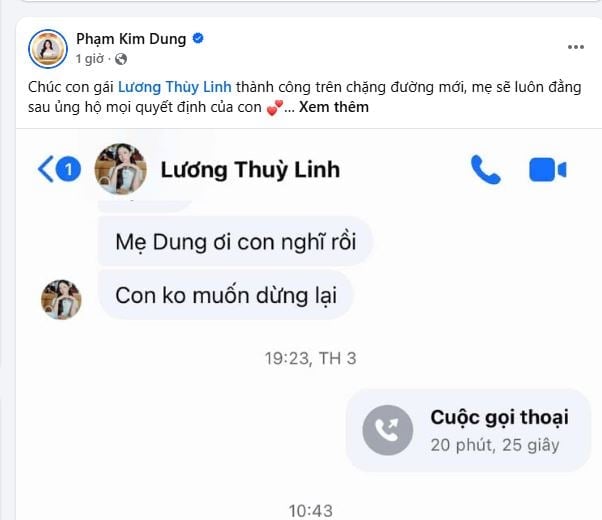Open the post's three-dot overflow menu
Image resolution: width=602 pixels, height=520 pixels.
tap(575, 47)
